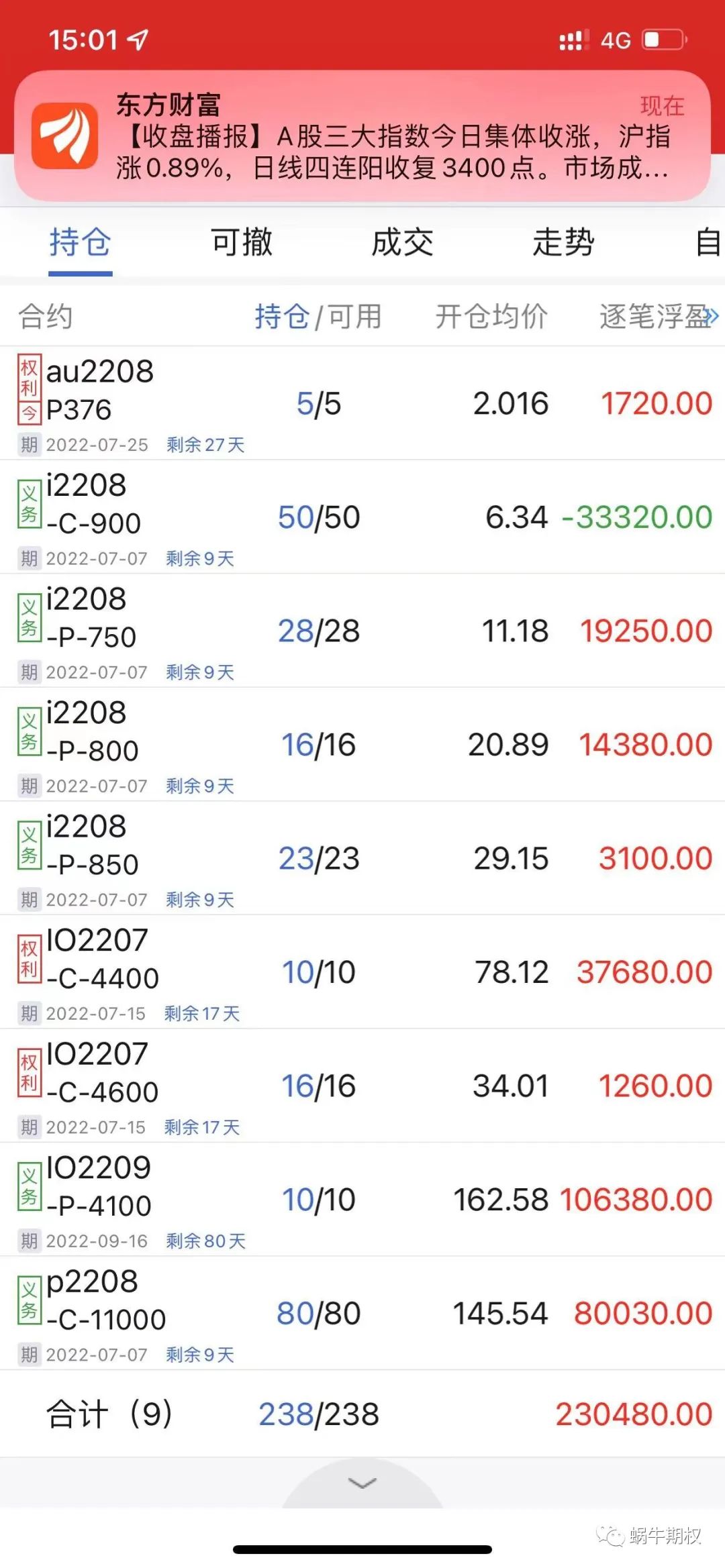Switch to the 可撤 tab
Viewport: 725px width, 1568px height.
(242, 242)
